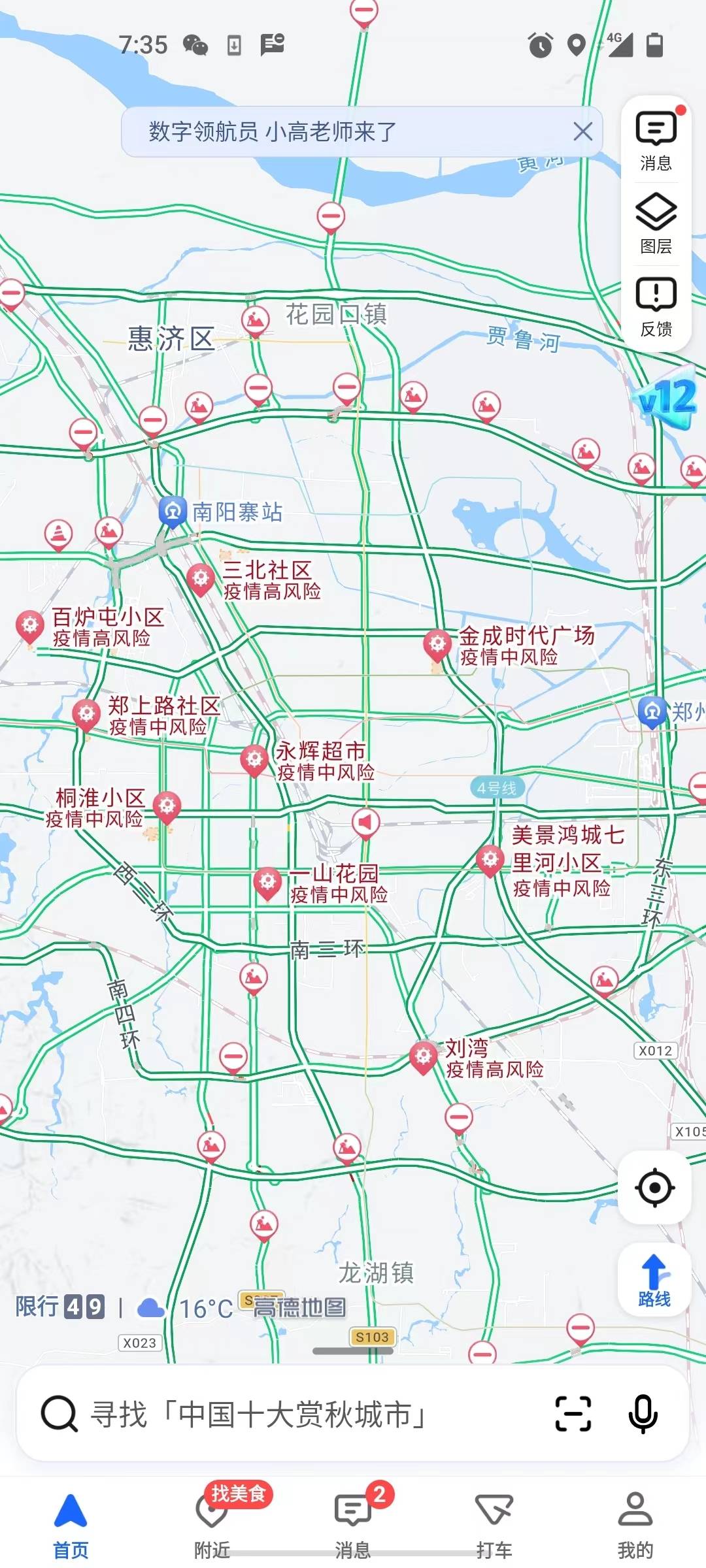The image size is (706, 1568).
Task: Open the 限行 49 traffic restriction info
Action: click(x=59, y=1307)
